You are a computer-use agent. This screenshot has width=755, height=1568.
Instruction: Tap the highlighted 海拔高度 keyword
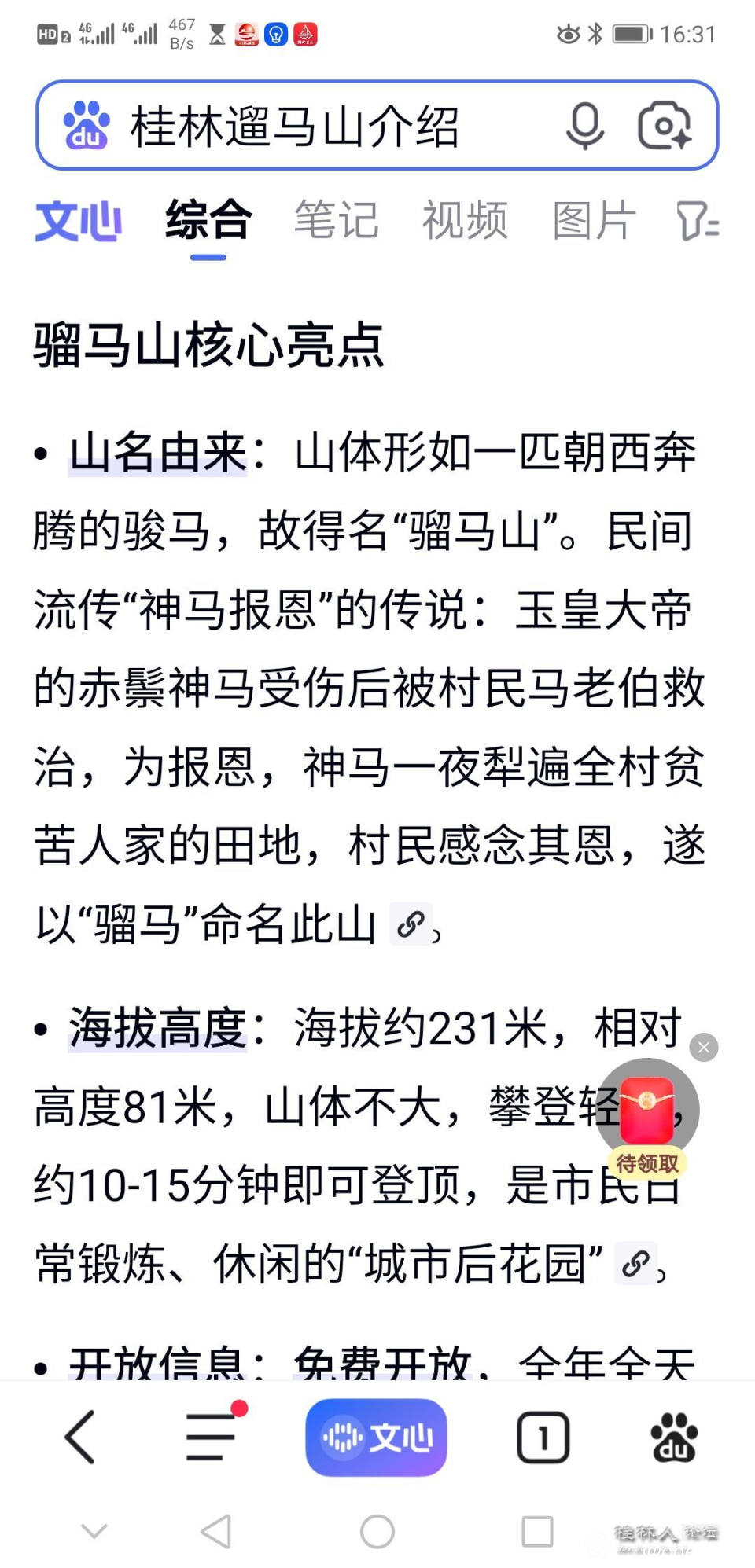point(158,1028)
